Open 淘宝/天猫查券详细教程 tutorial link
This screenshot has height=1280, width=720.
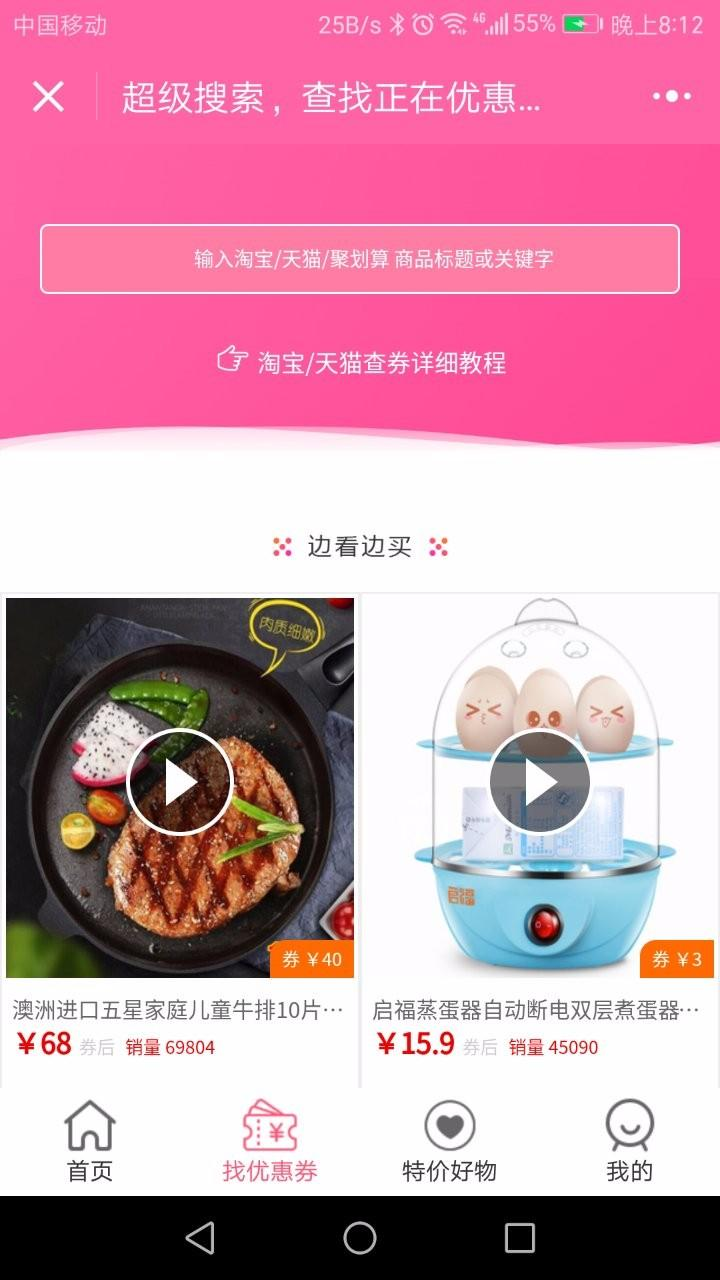point(362,362)
